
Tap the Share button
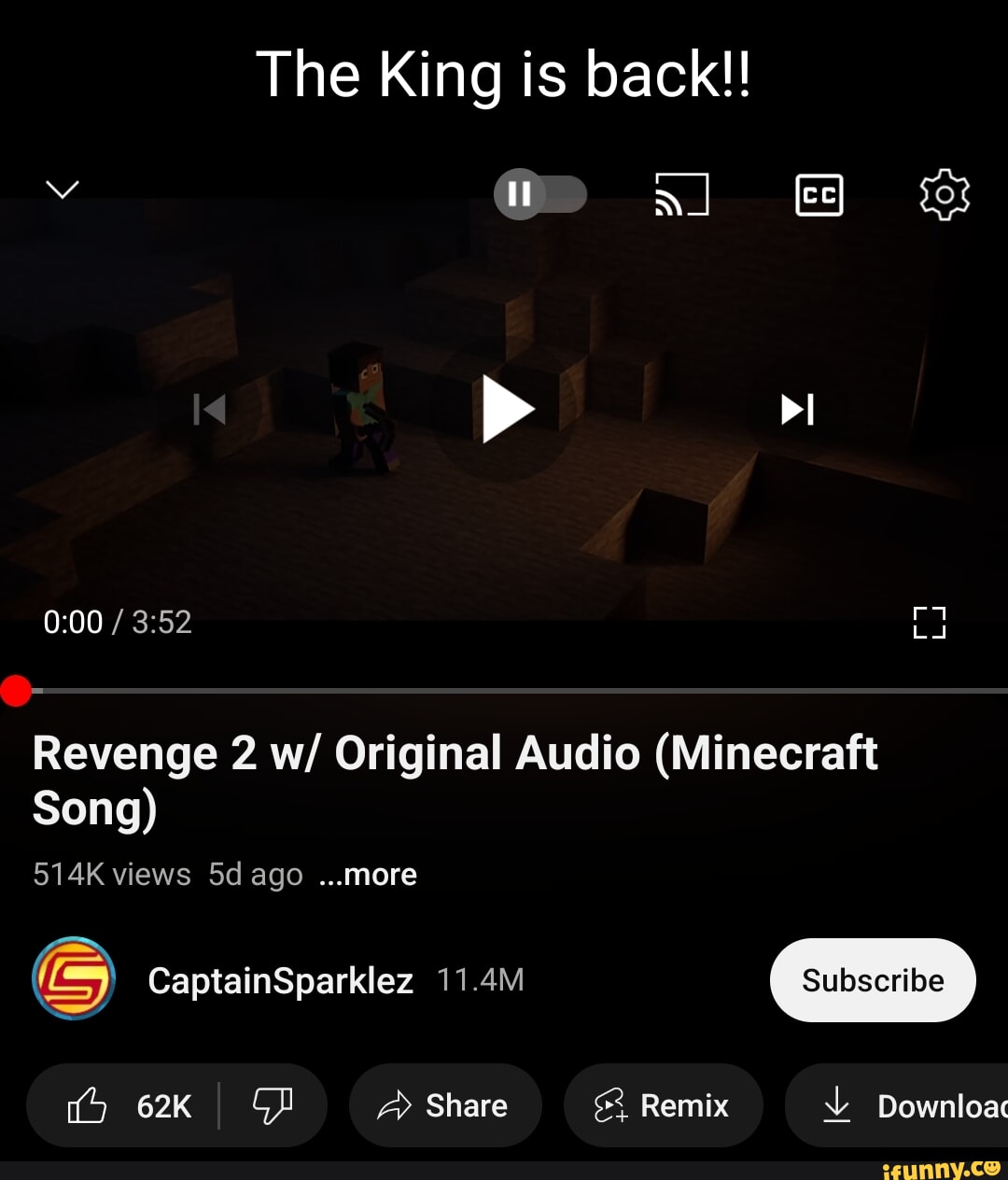point(445,1105)
